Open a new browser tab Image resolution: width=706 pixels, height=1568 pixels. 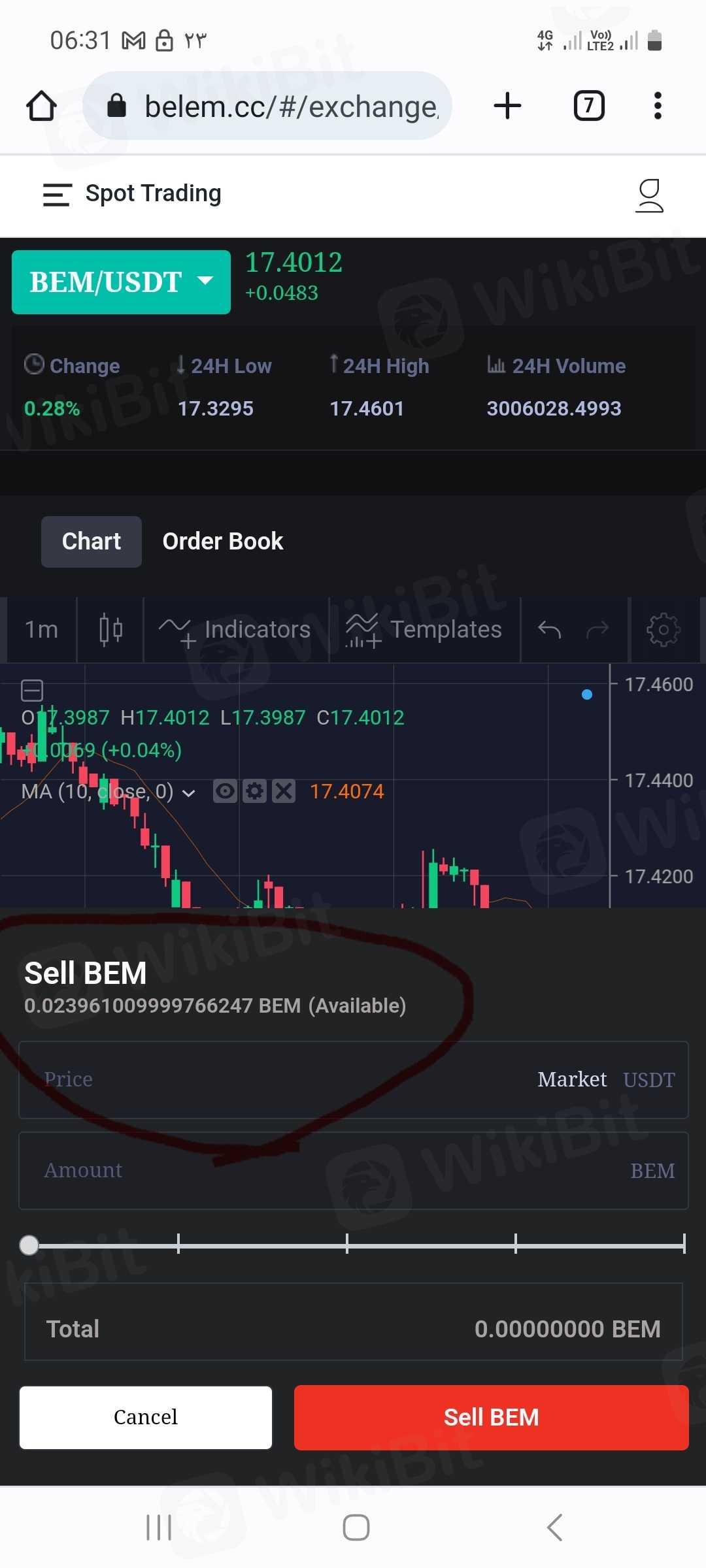click(507, 106)
